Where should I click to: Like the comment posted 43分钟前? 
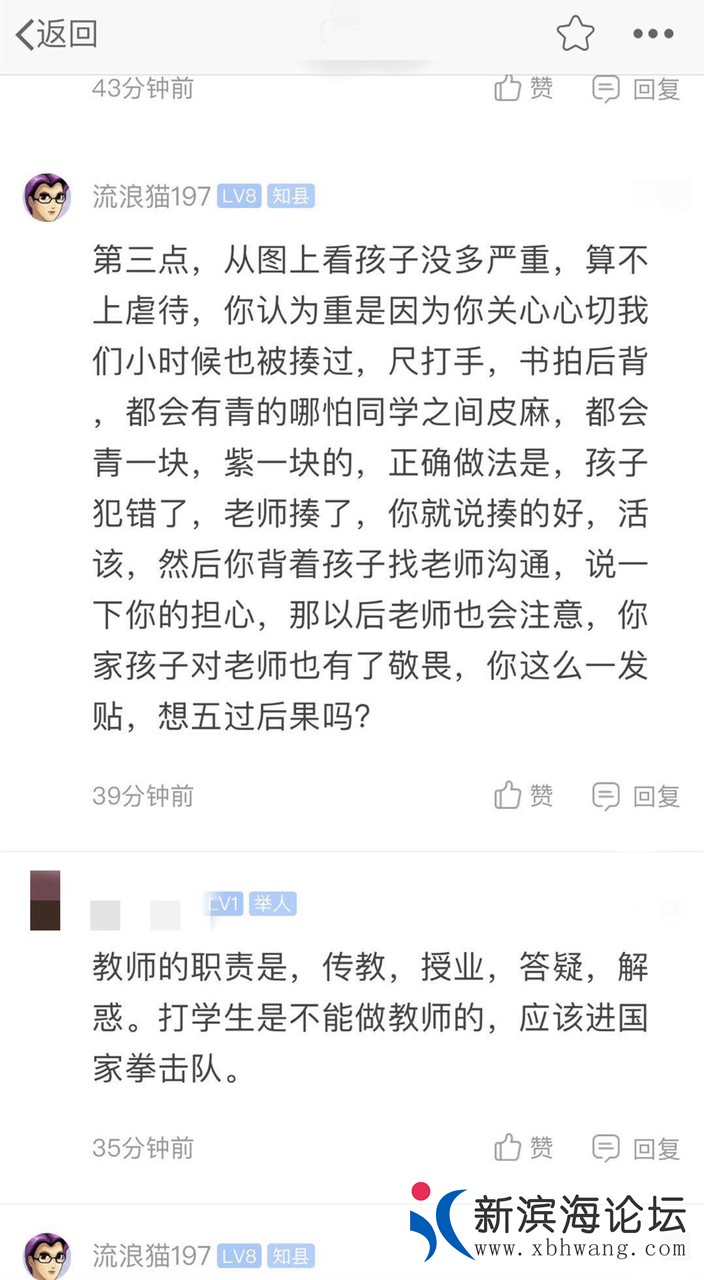pos(524,89)
